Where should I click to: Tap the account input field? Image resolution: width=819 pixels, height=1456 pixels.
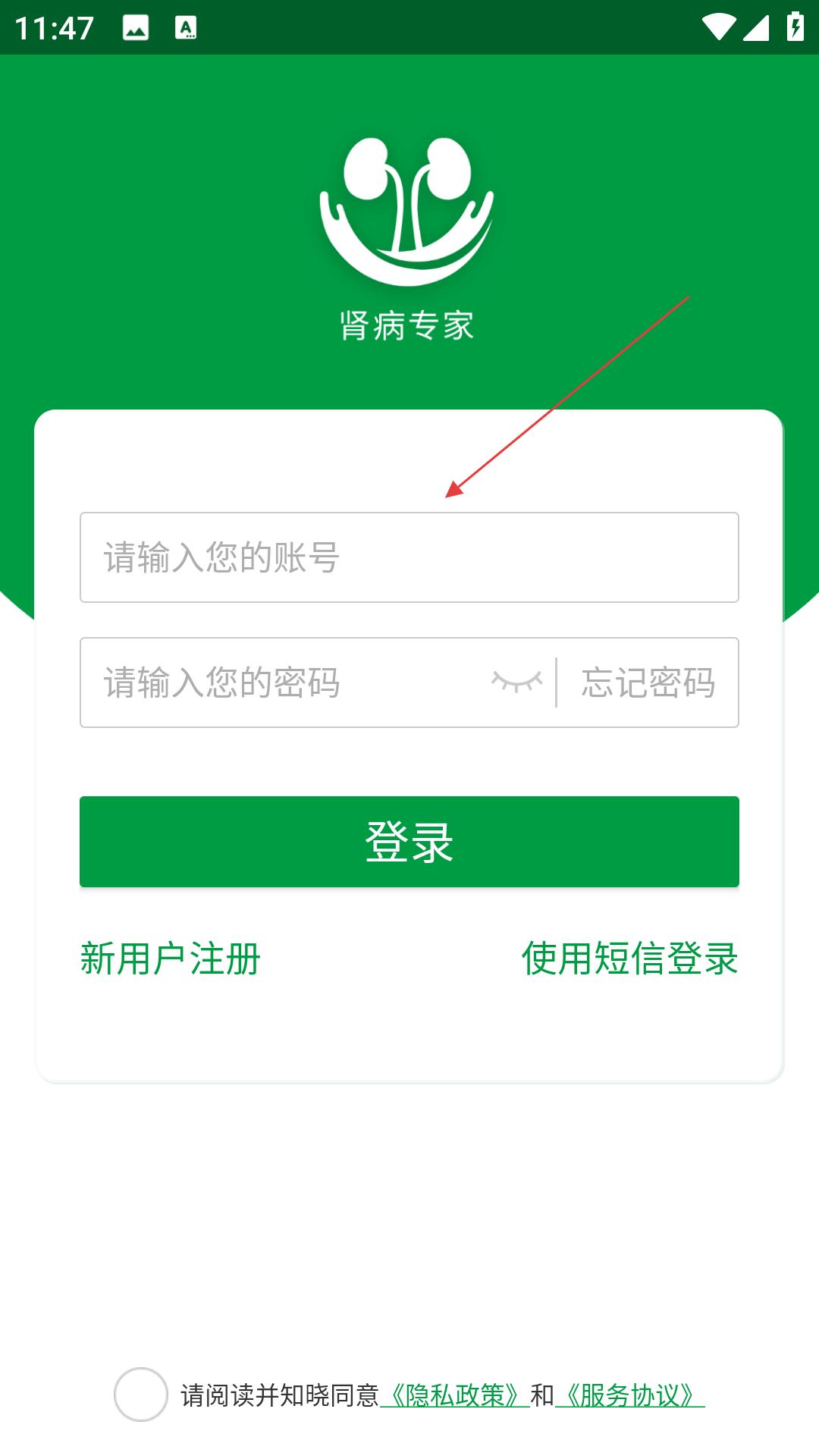(x=409, y=557)
